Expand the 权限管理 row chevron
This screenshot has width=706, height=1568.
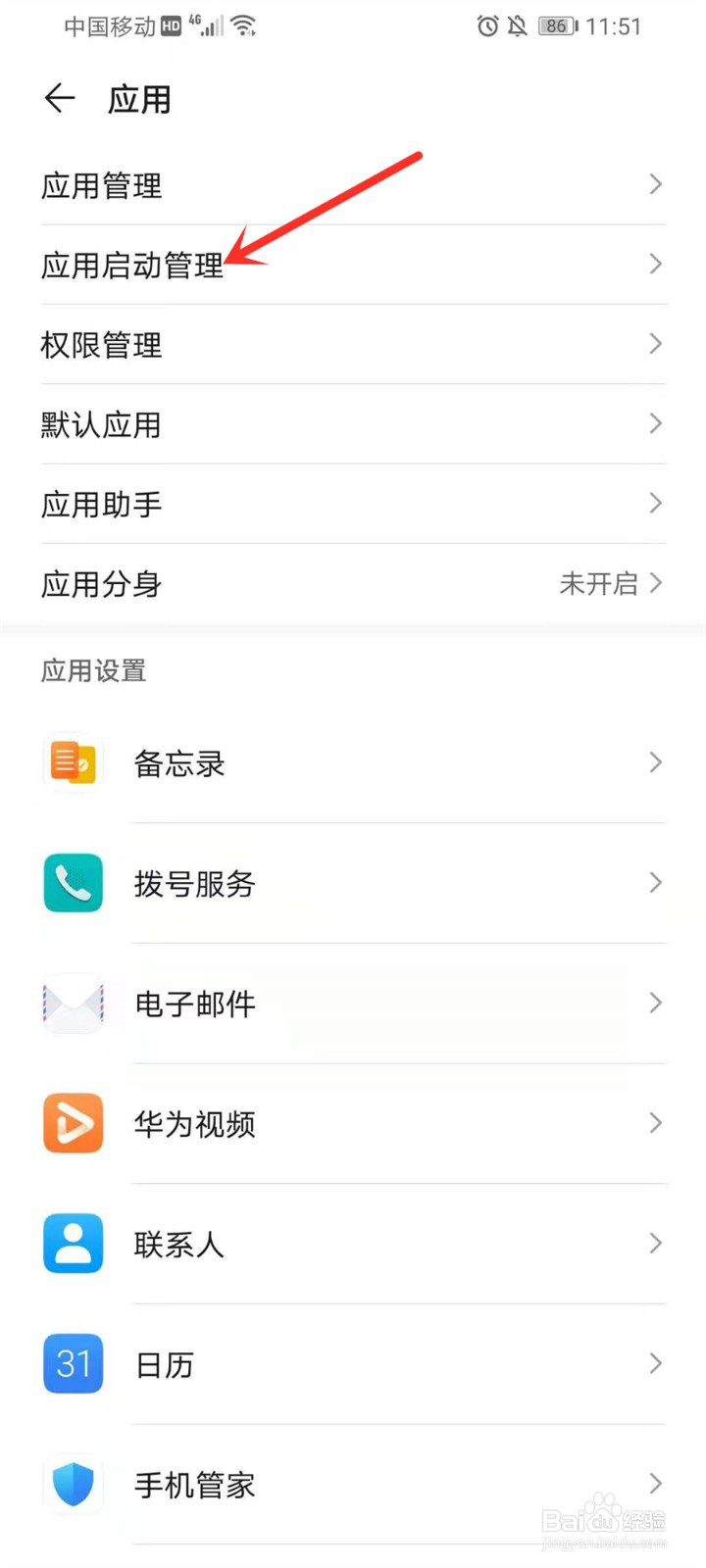tap(655, 344)
